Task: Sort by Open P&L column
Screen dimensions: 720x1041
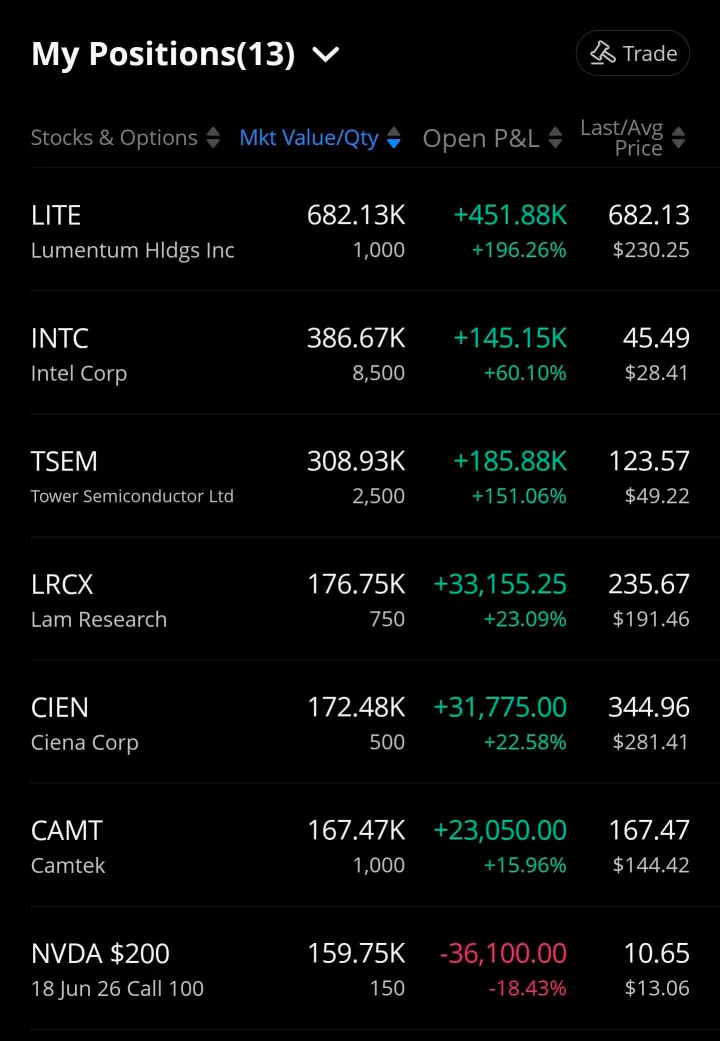Action: coord(492,138)
